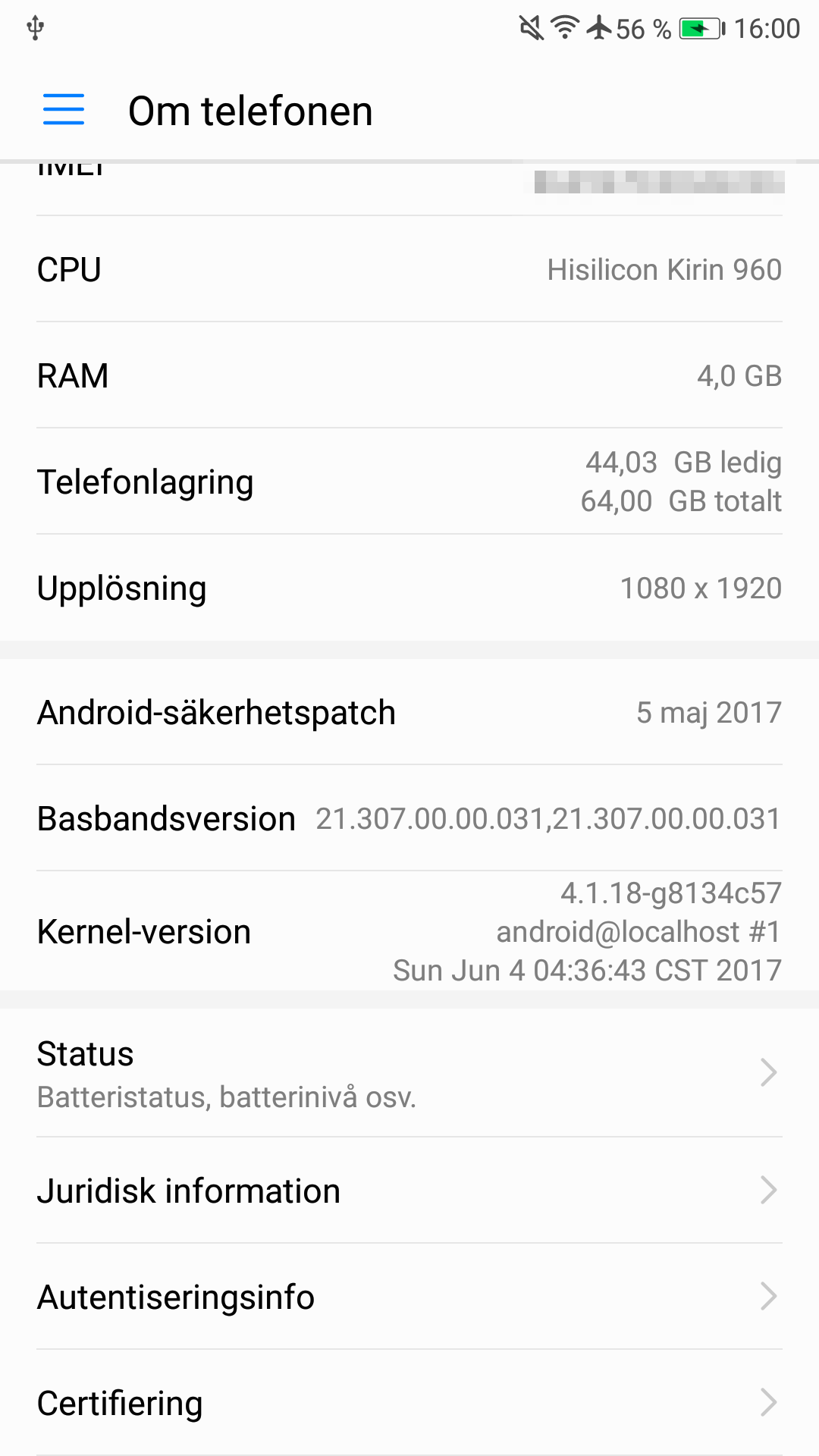Open Autentiseringsinfo

tap(409, 1296)
